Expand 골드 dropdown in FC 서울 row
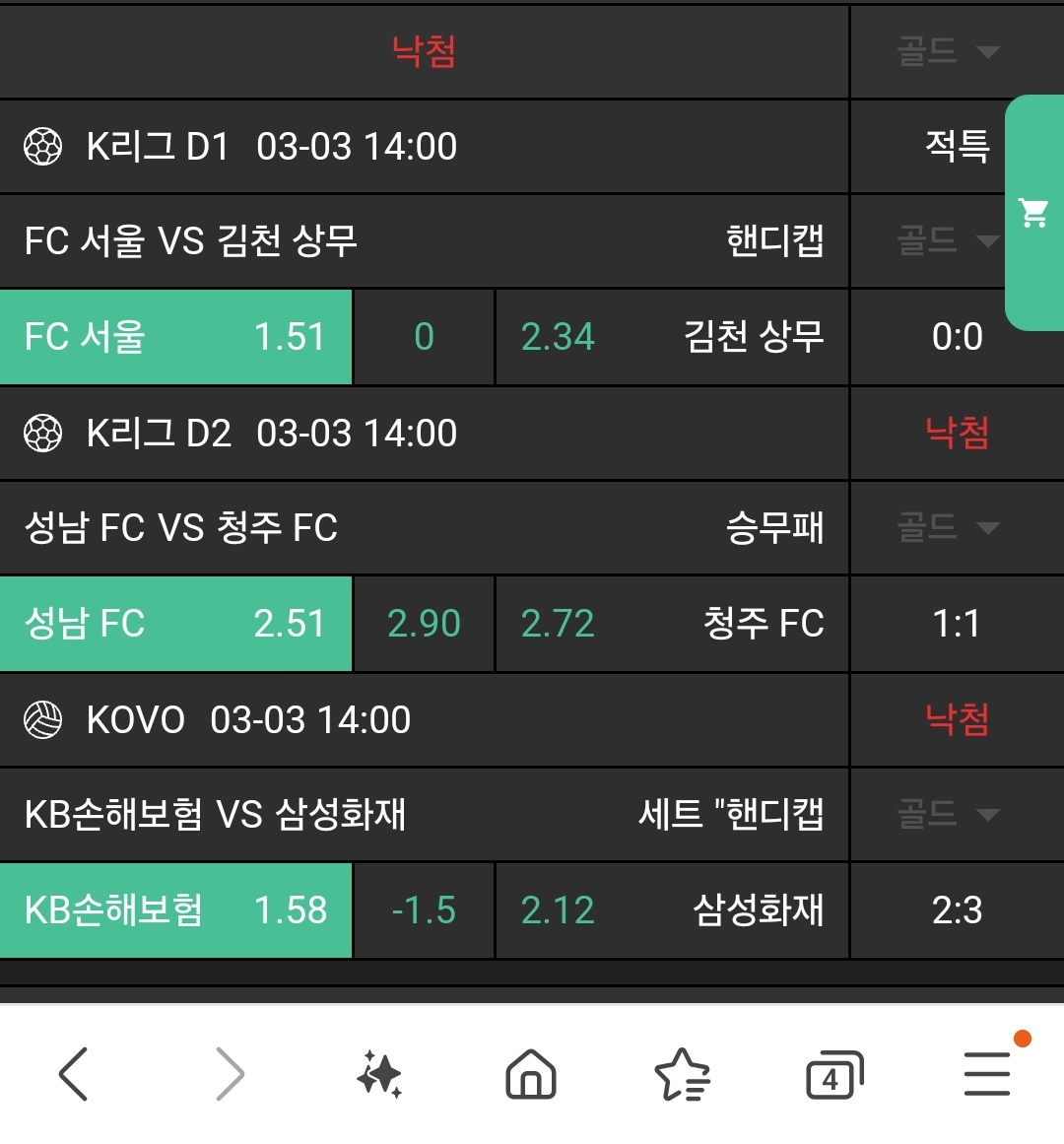Viewport: 1064px width, 1144px height. [948, 240]
